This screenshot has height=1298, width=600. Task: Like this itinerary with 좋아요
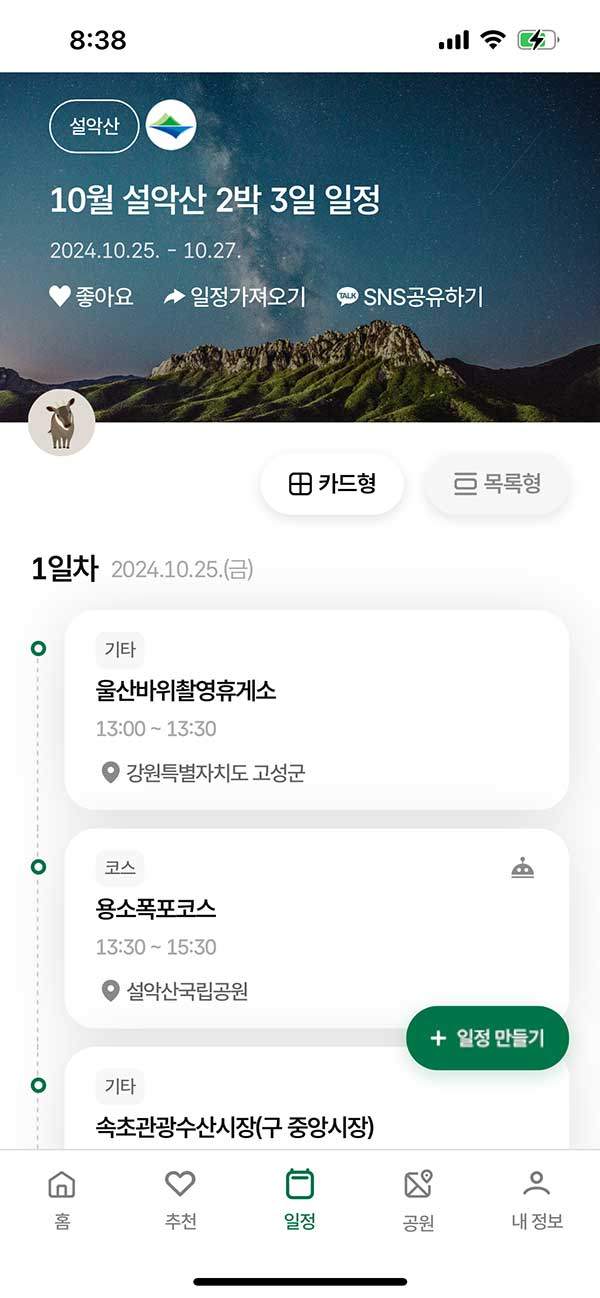[91, 297]
